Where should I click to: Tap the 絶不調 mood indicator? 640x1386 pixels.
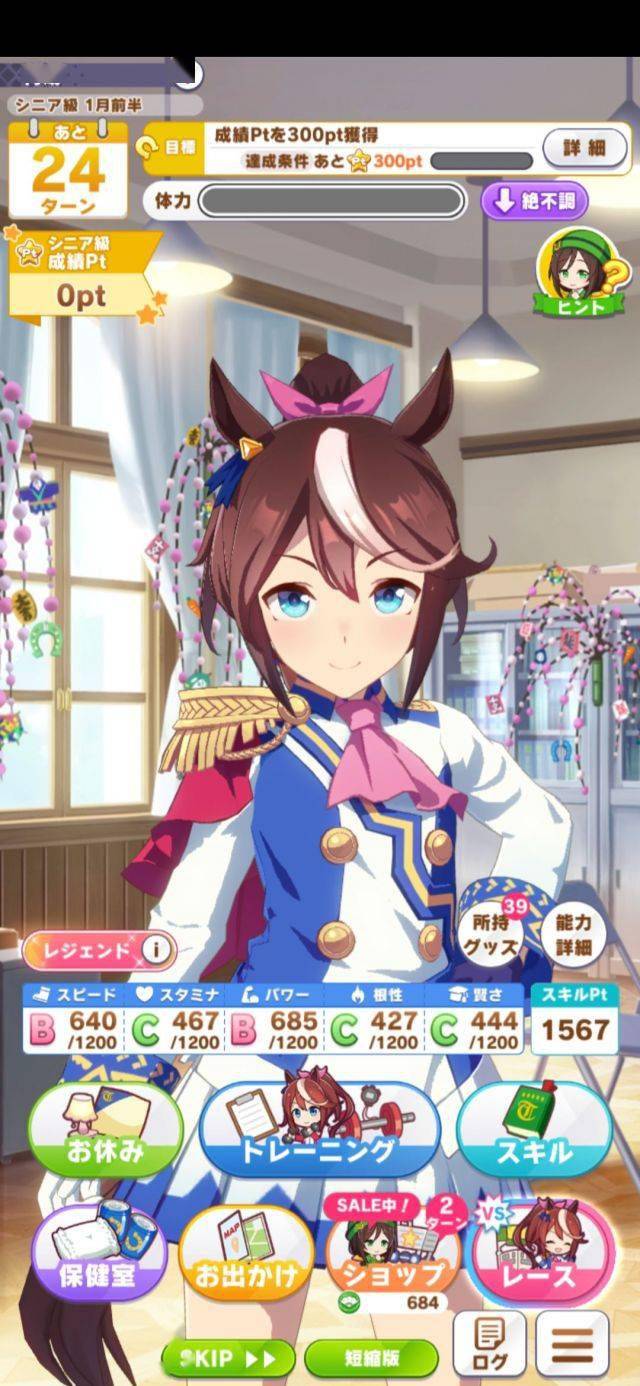point(534,201)
